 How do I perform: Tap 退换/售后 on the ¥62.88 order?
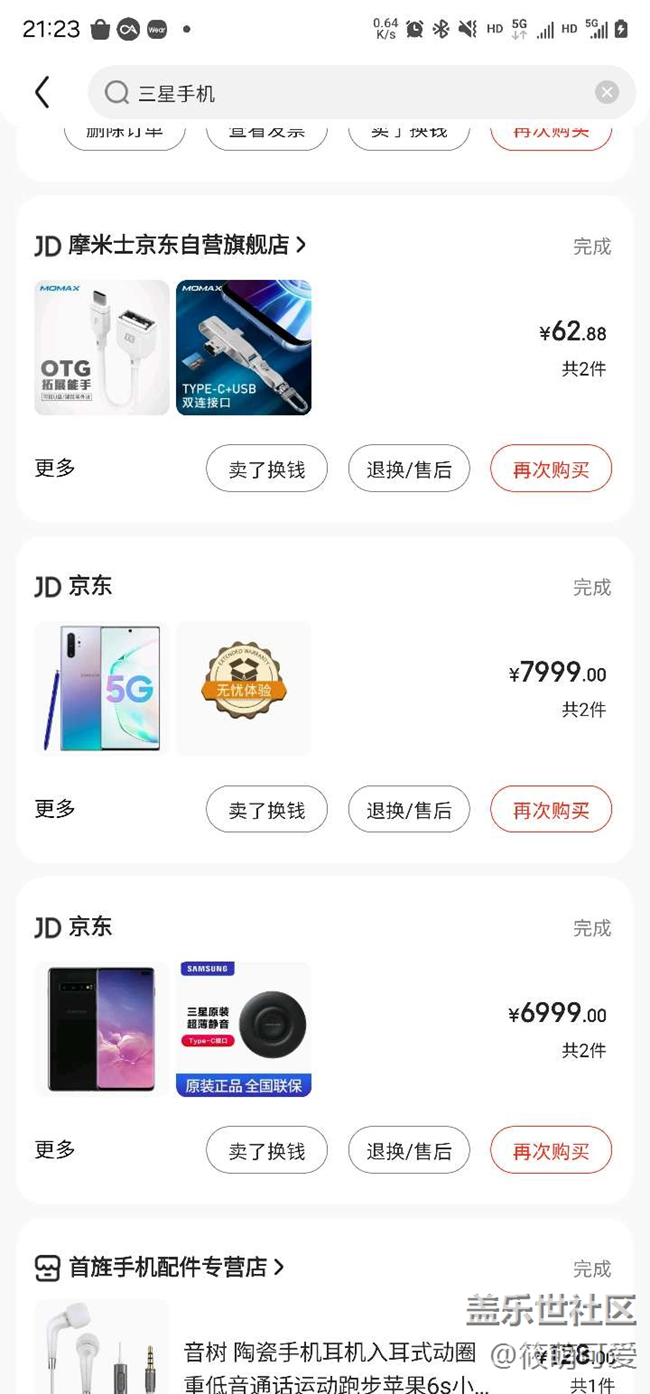pyautogui.click(x=409, y=469)
